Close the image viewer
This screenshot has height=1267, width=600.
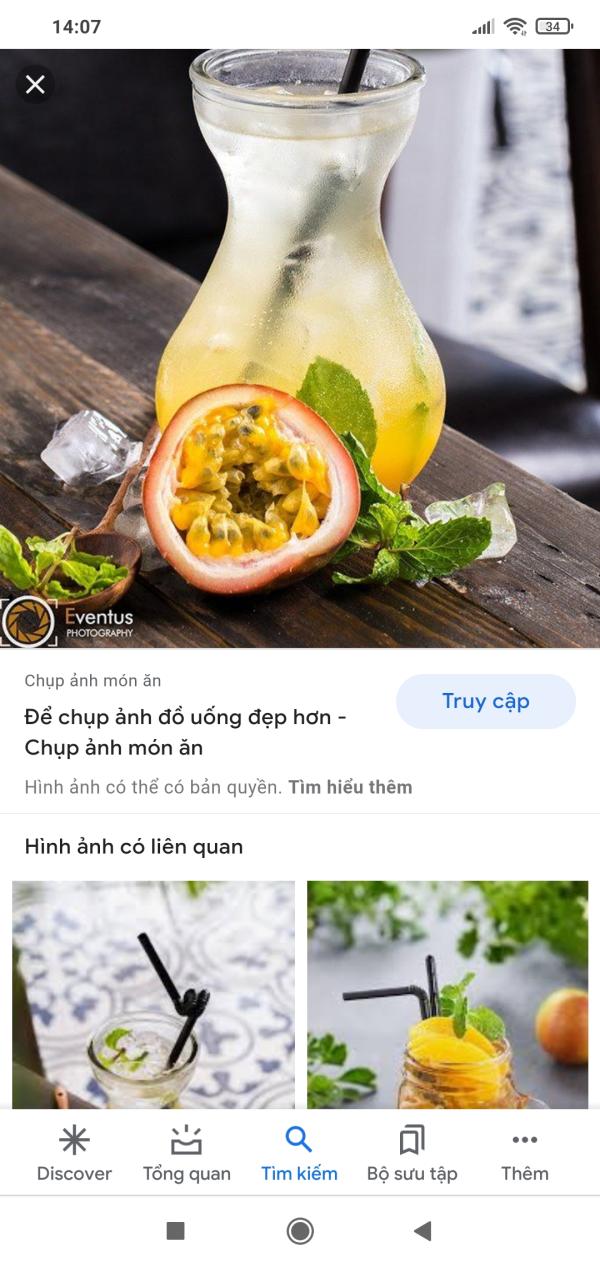click(x=35, y=85)
